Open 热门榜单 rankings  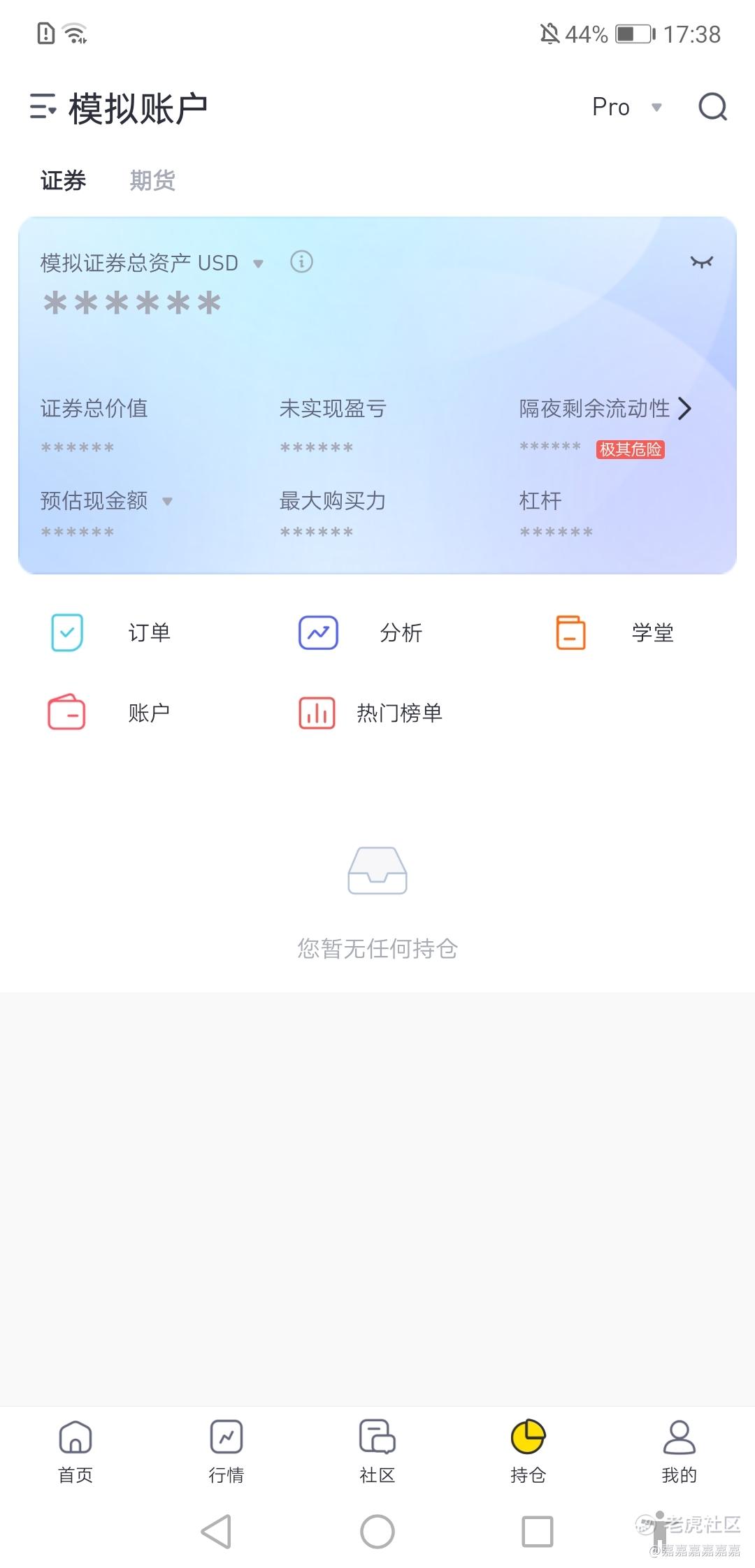(371, 713)
